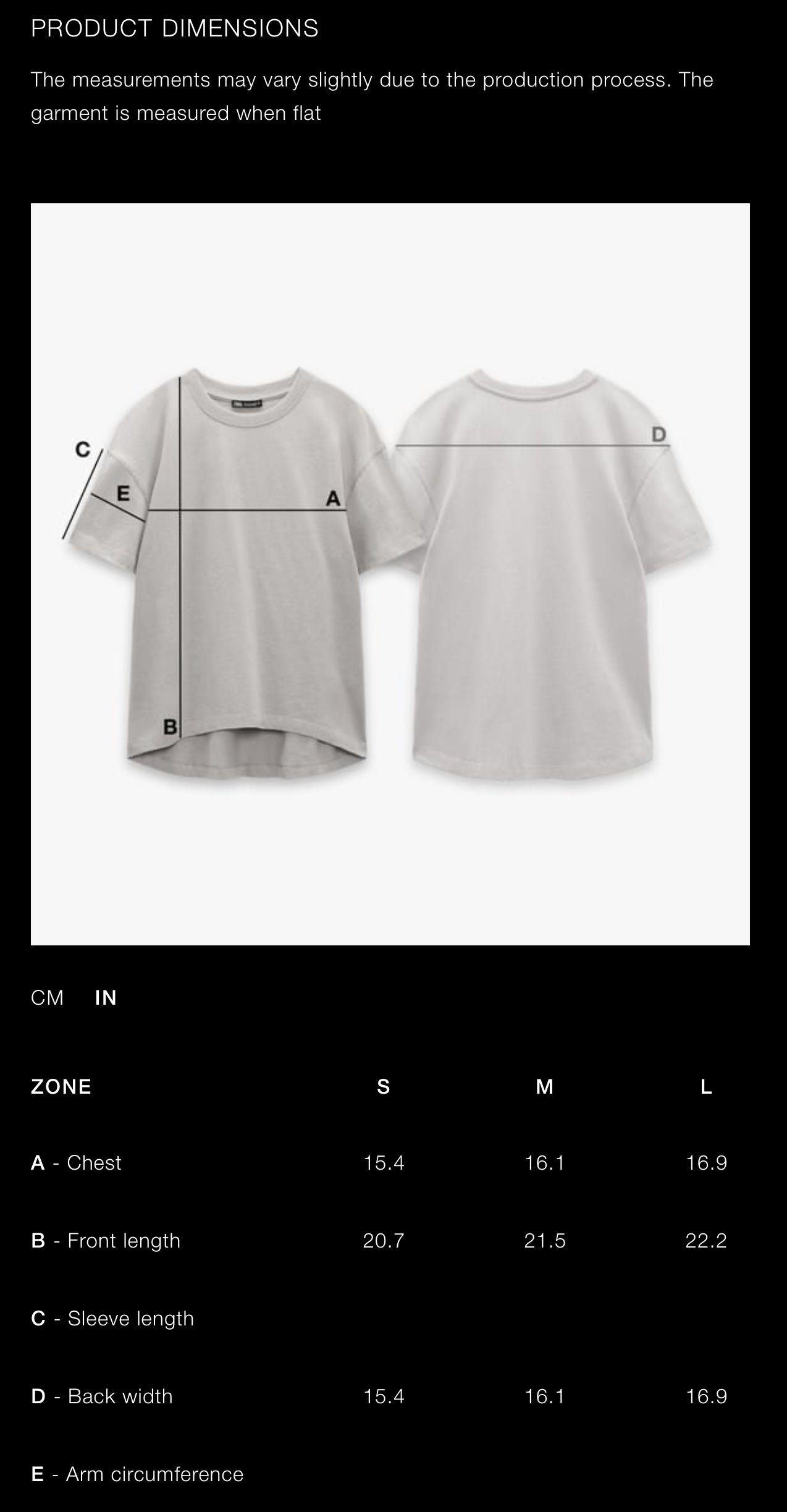Select the size S column header

383,1086
